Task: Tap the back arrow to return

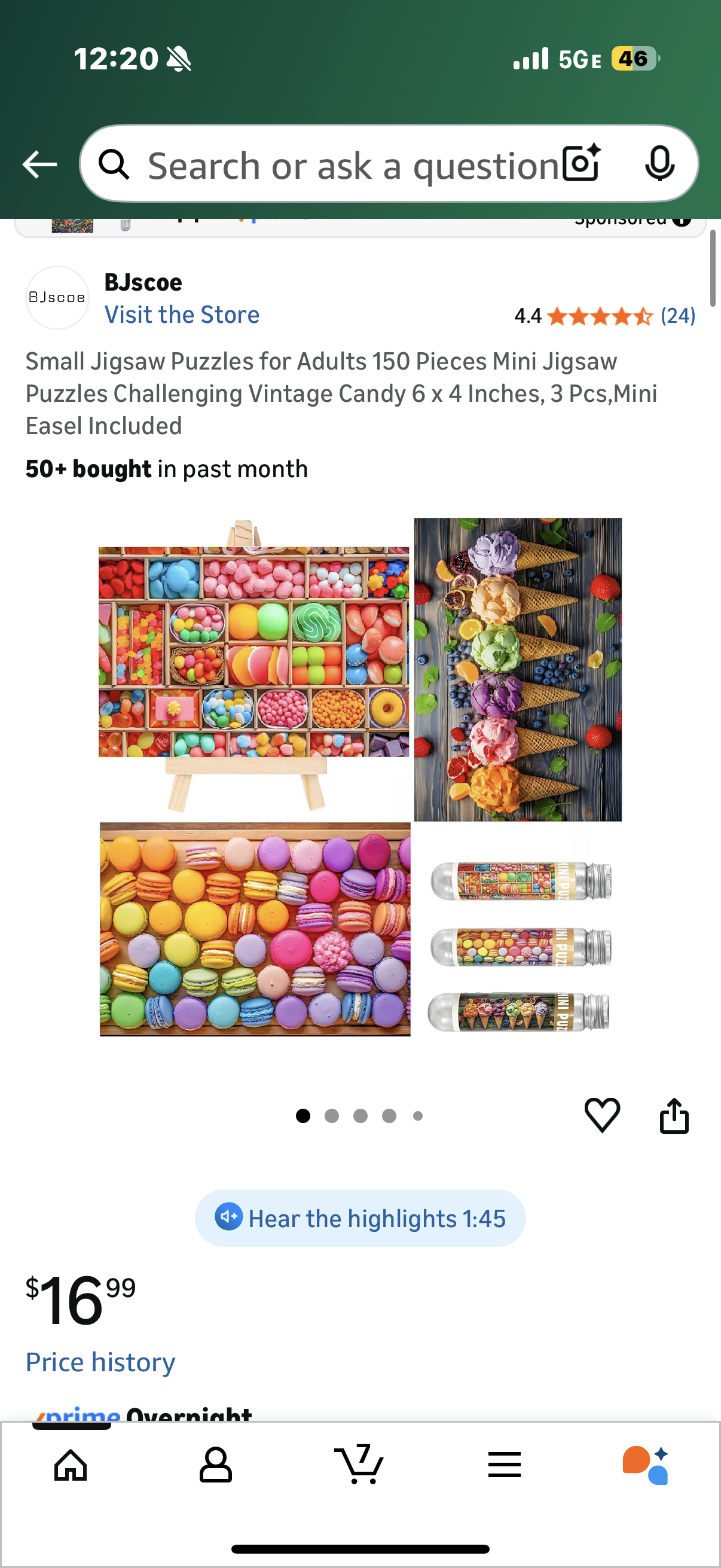Action: (x=39, y=163)
